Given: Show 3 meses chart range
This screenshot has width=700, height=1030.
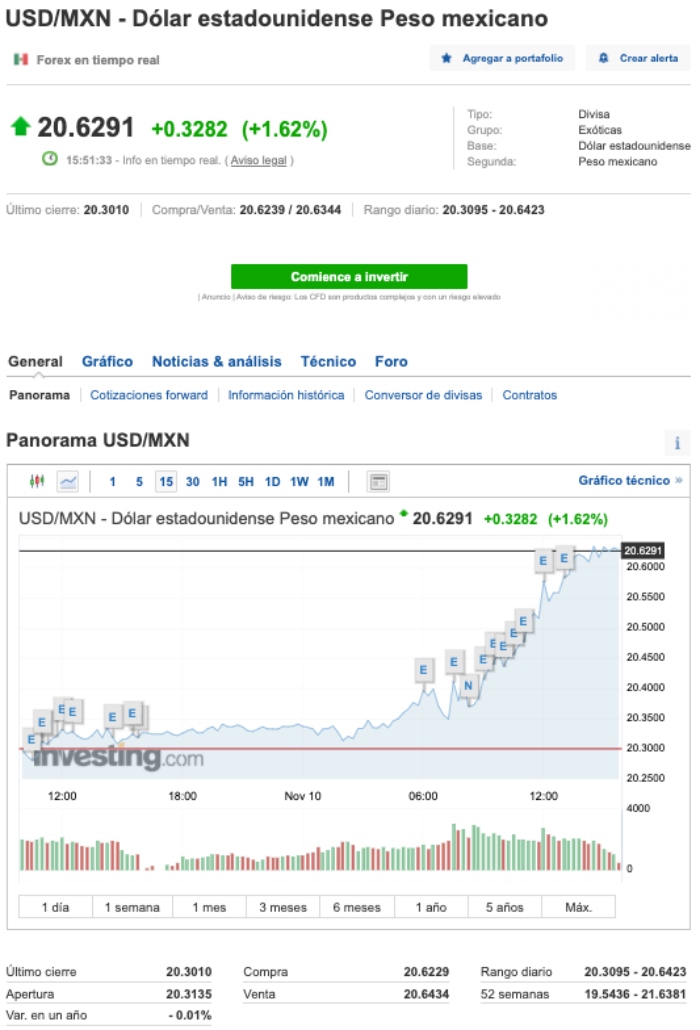Looking at the screenshot, I should click(283, 907).
